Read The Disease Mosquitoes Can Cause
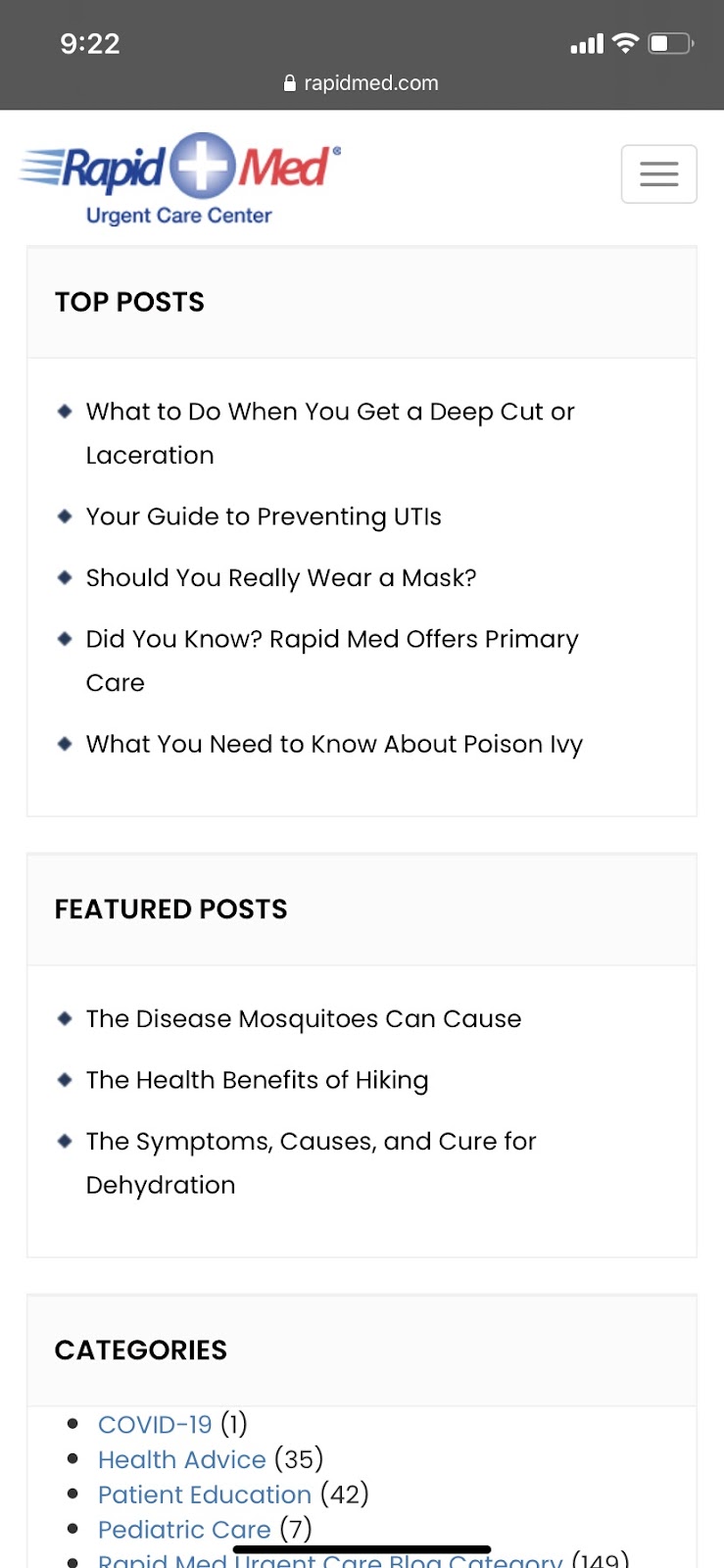 pyautogui.click(x=304, y=1018)
